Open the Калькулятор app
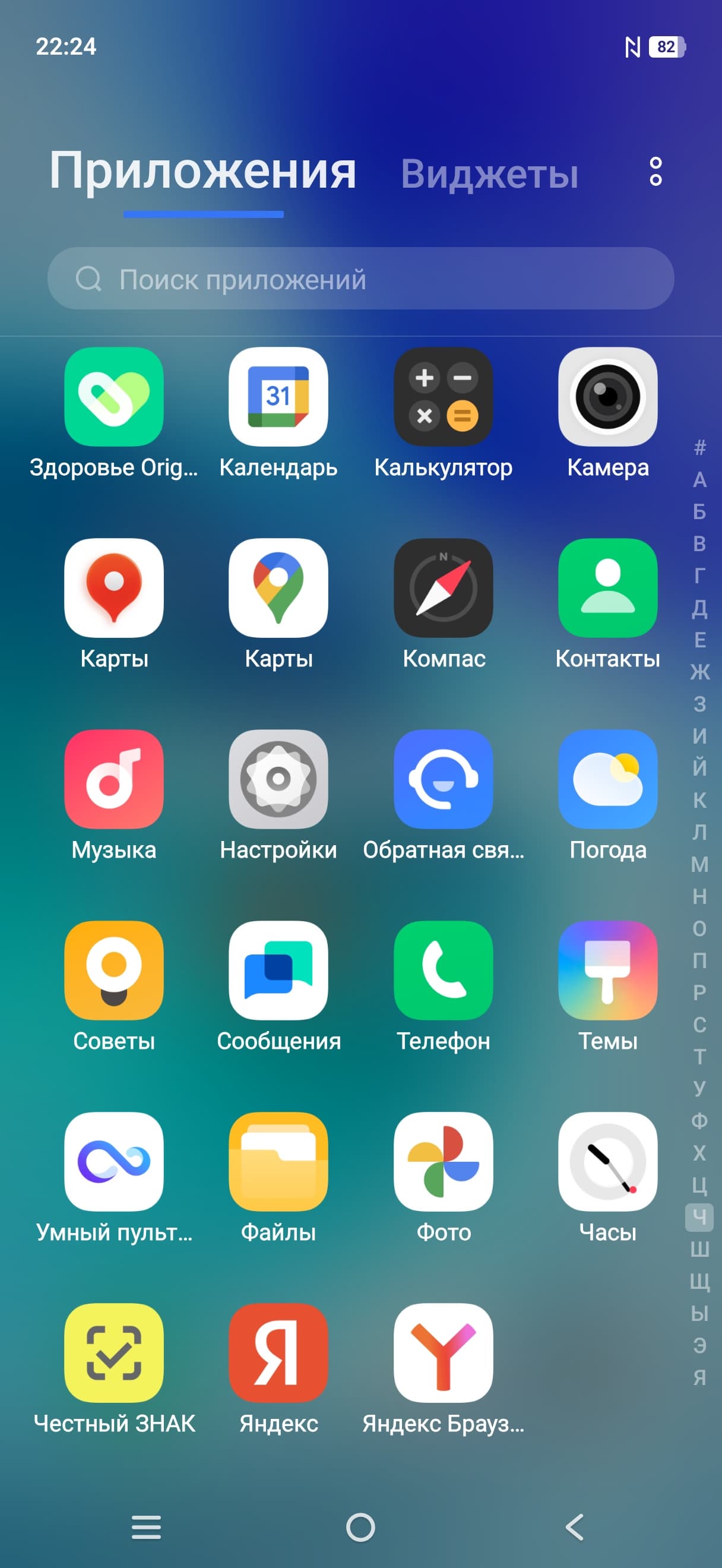 (443, 397)
